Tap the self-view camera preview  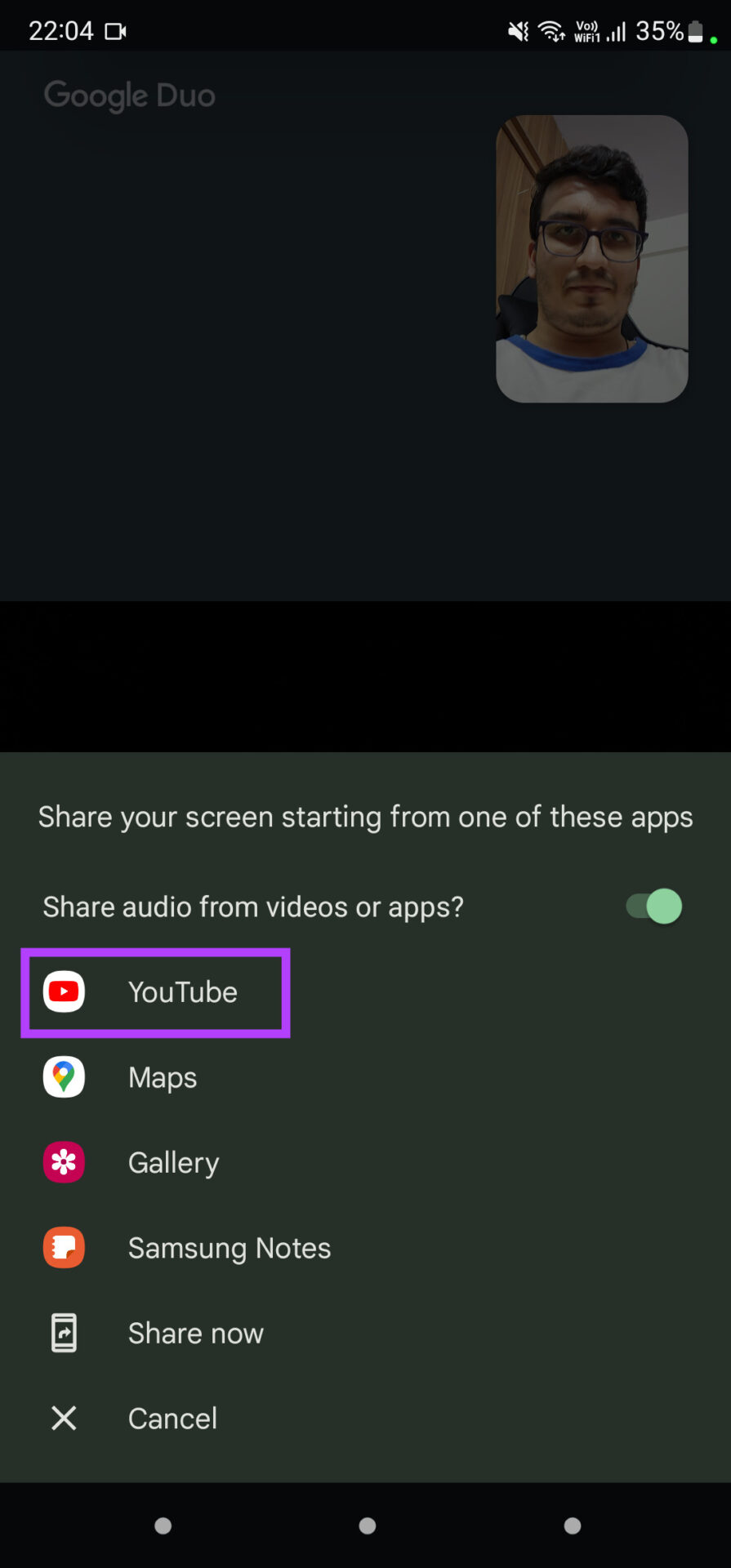[x=592, y=259]
